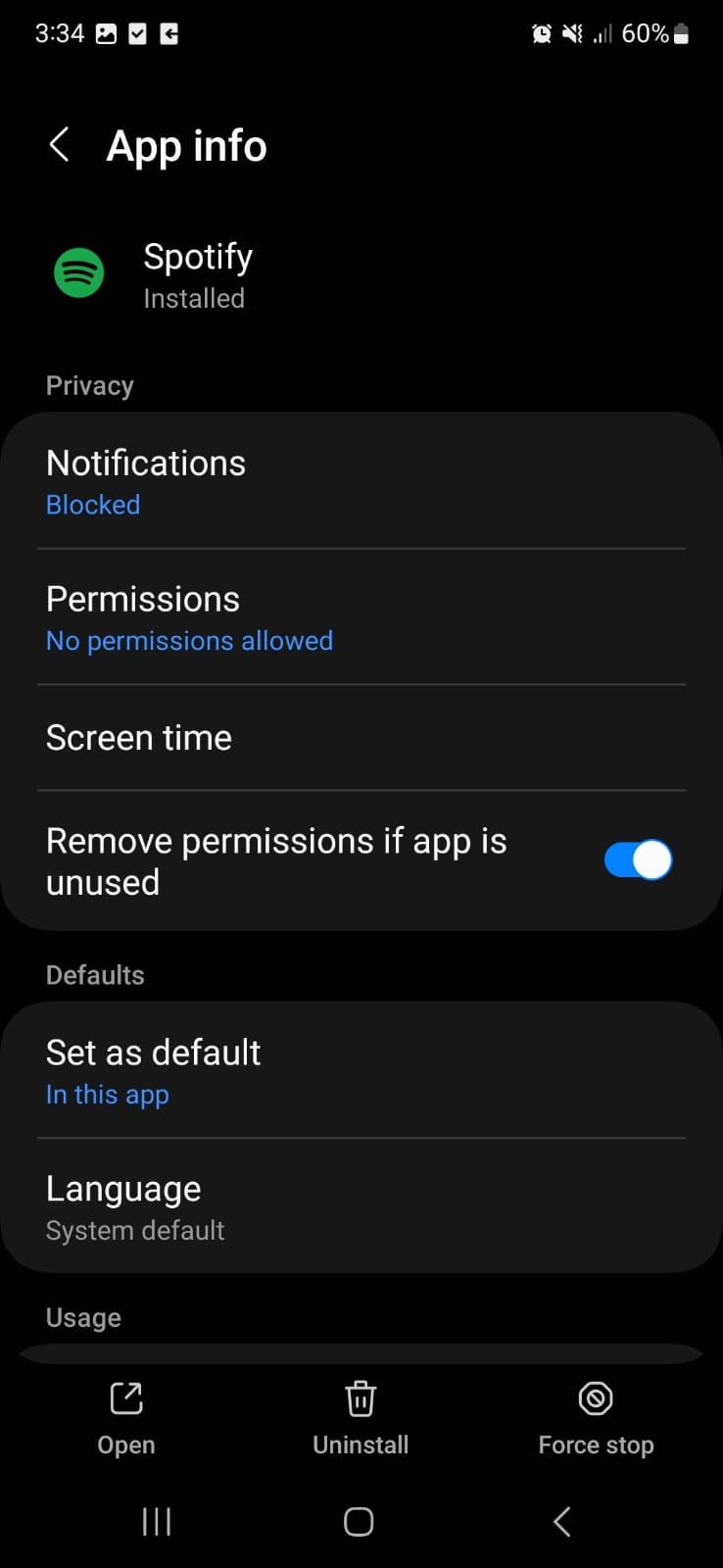Image resolution: width=723 pixels, height=1568 pixels.
Task: Open the screenshot notification icon
Action: click(x=106, y=32)
